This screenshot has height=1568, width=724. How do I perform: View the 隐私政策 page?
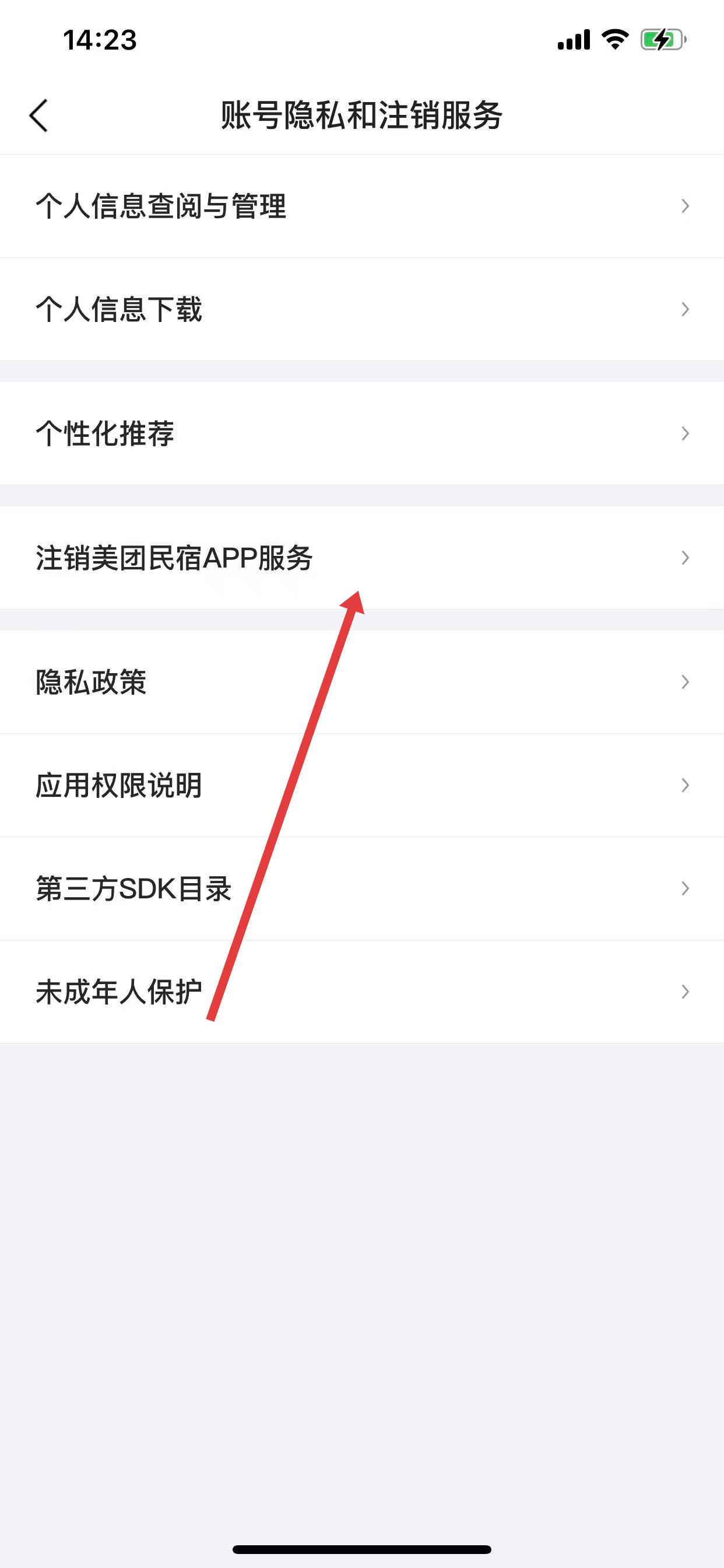point(361,682)
